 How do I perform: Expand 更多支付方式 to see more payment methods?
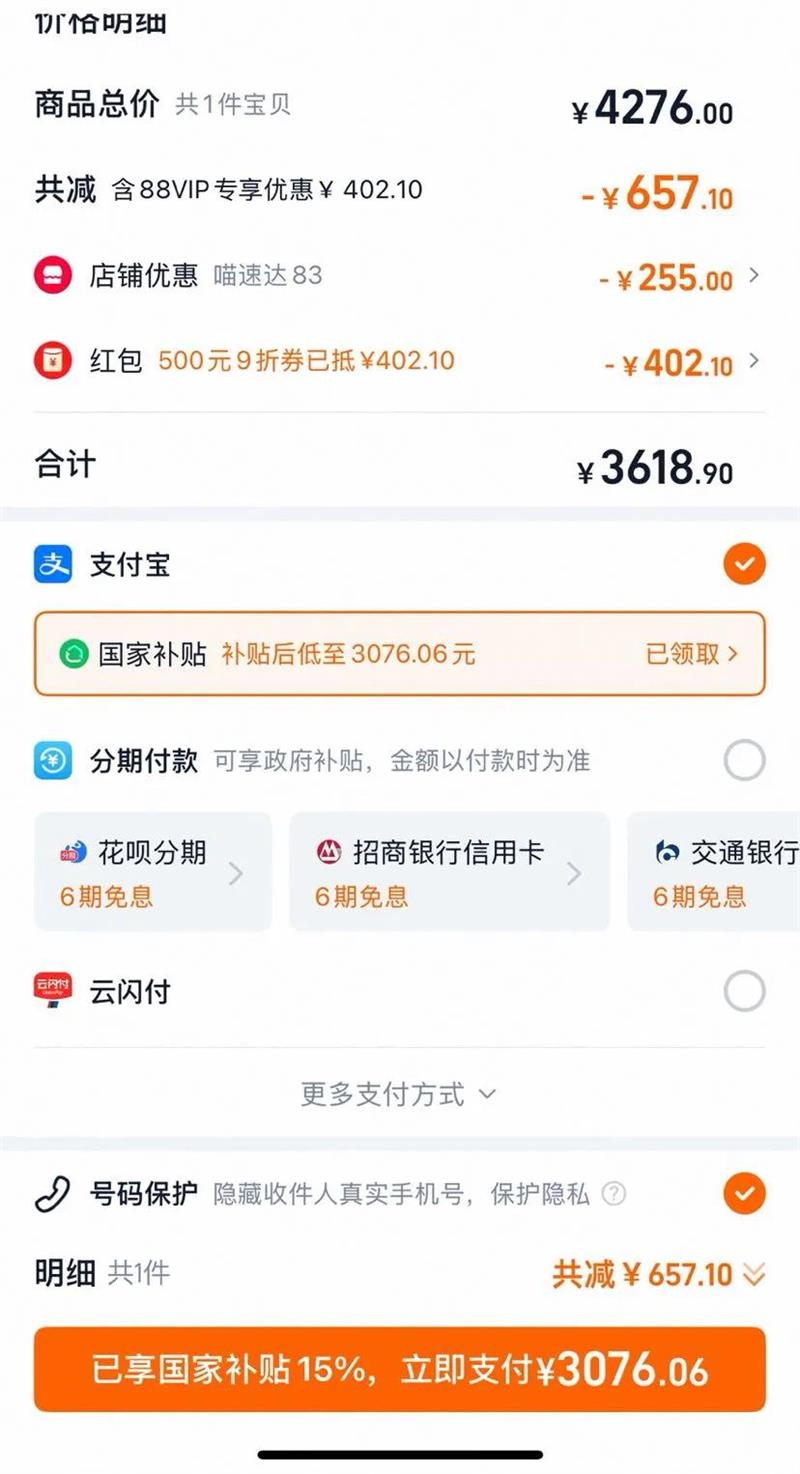click(398, 1094)
